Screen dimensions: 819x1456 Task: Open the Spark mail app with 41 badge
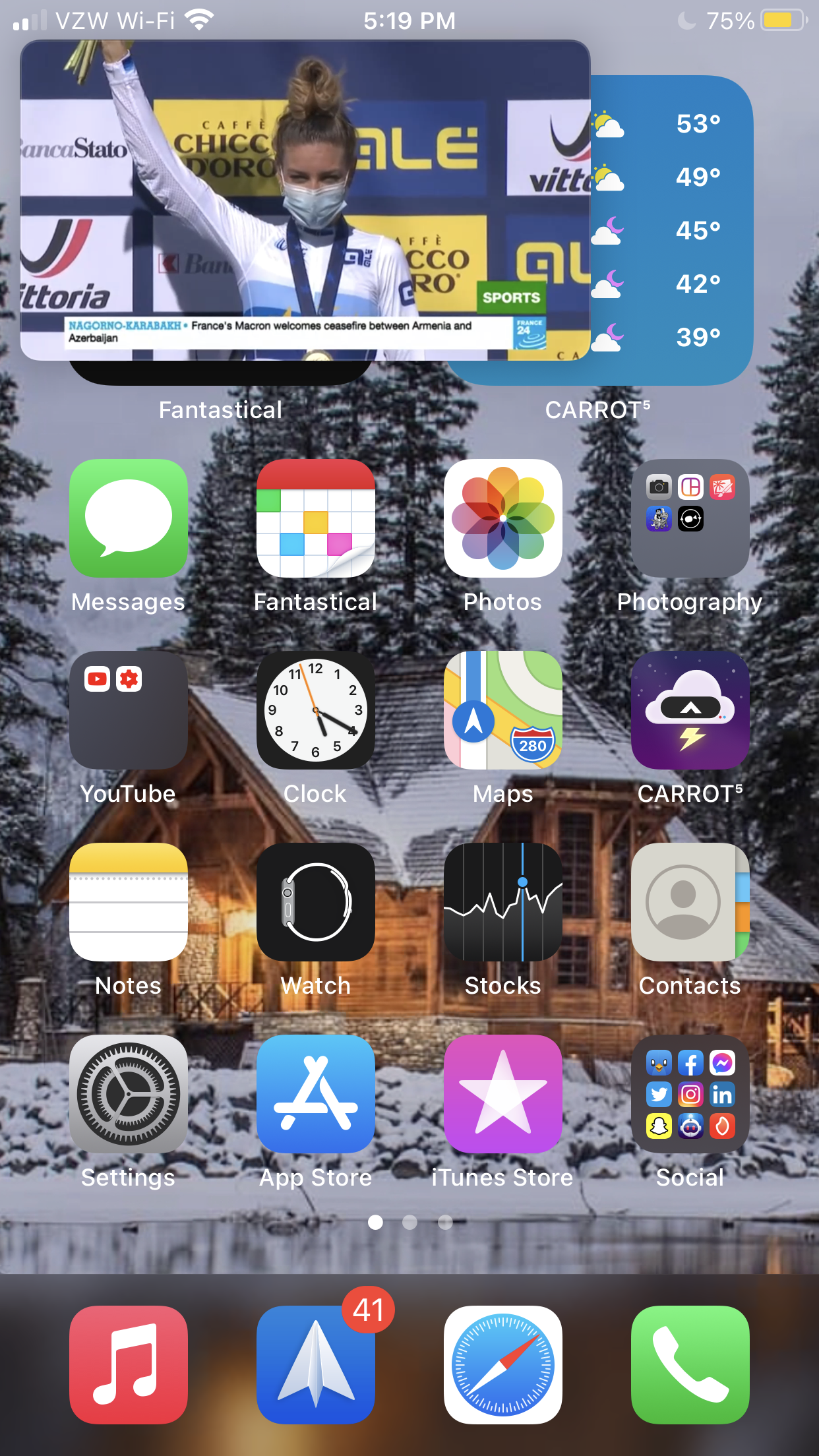coord(316,1365)
